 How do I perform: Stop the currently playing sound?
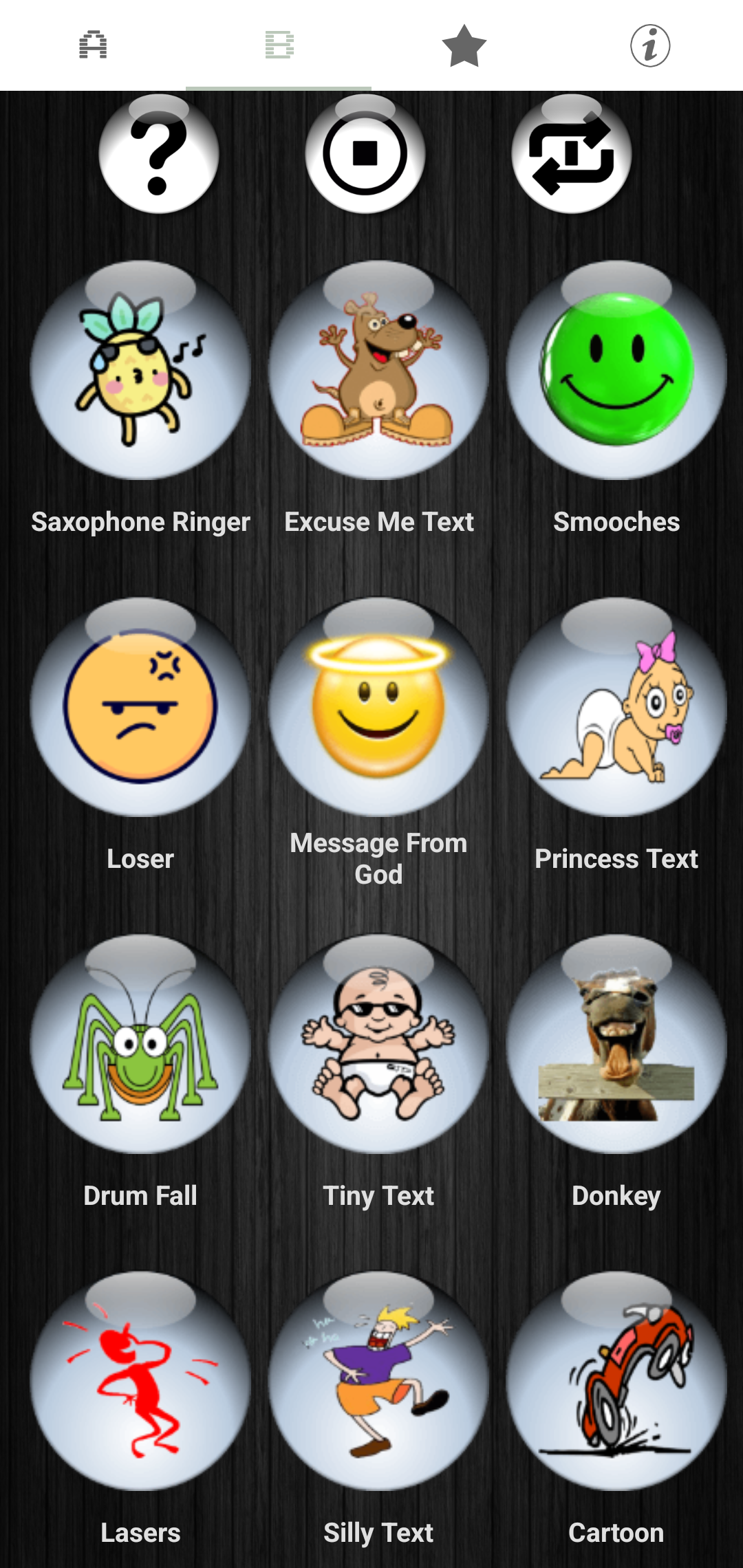click(x=365, y=154)
